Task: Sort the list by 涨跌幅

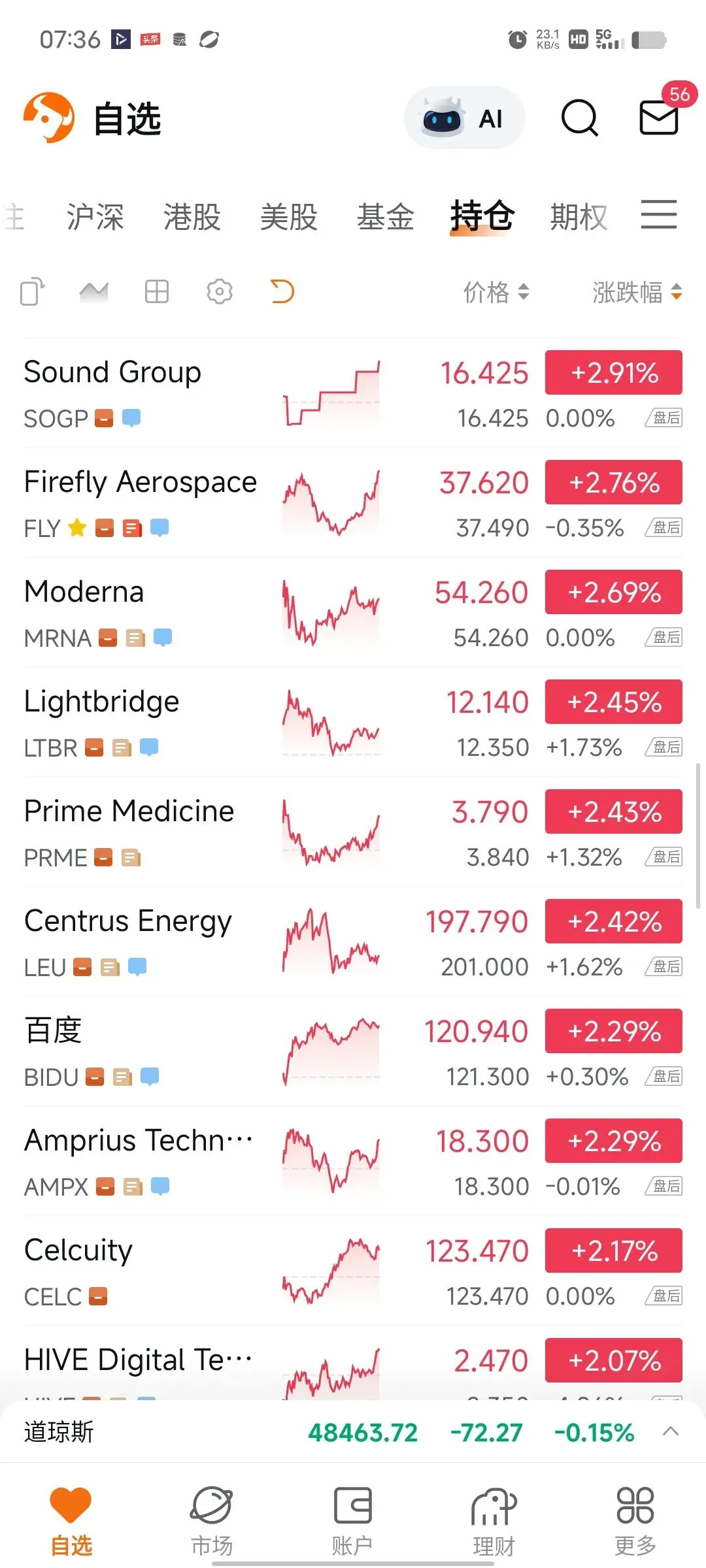Action: click(x=637, y=292)
